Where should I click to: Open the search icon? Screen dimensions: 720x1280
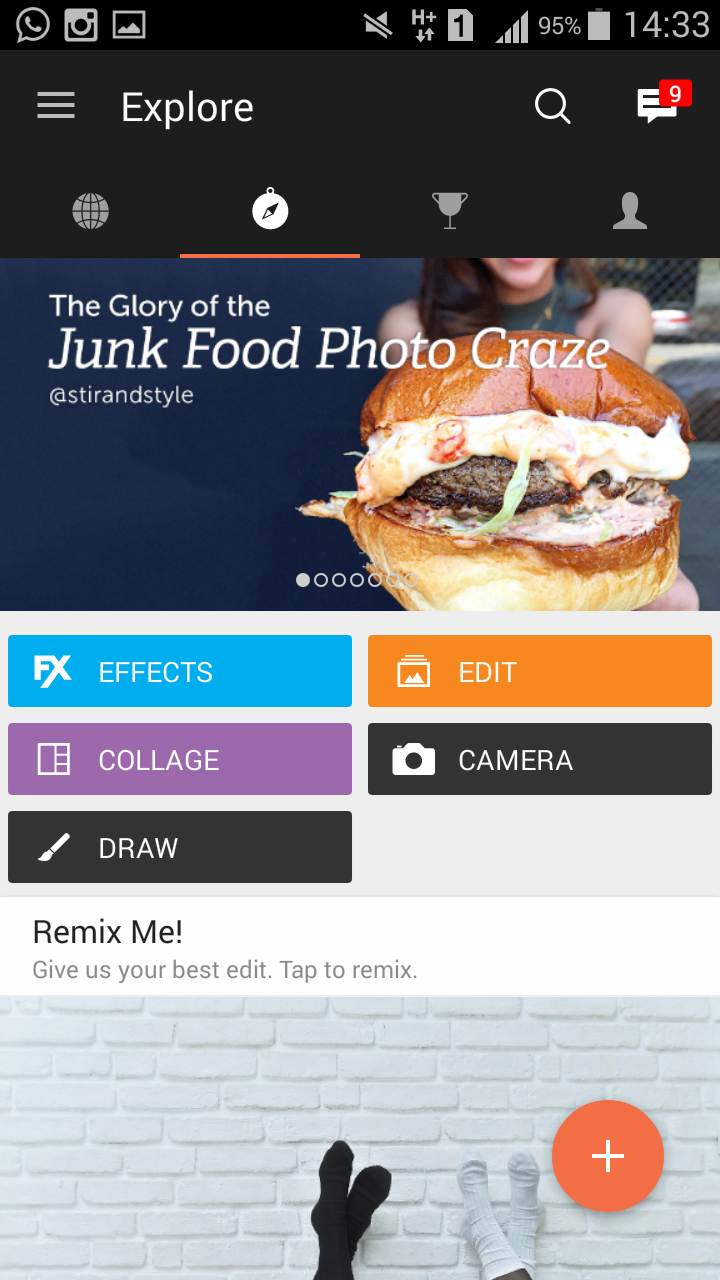pos(552,106)
